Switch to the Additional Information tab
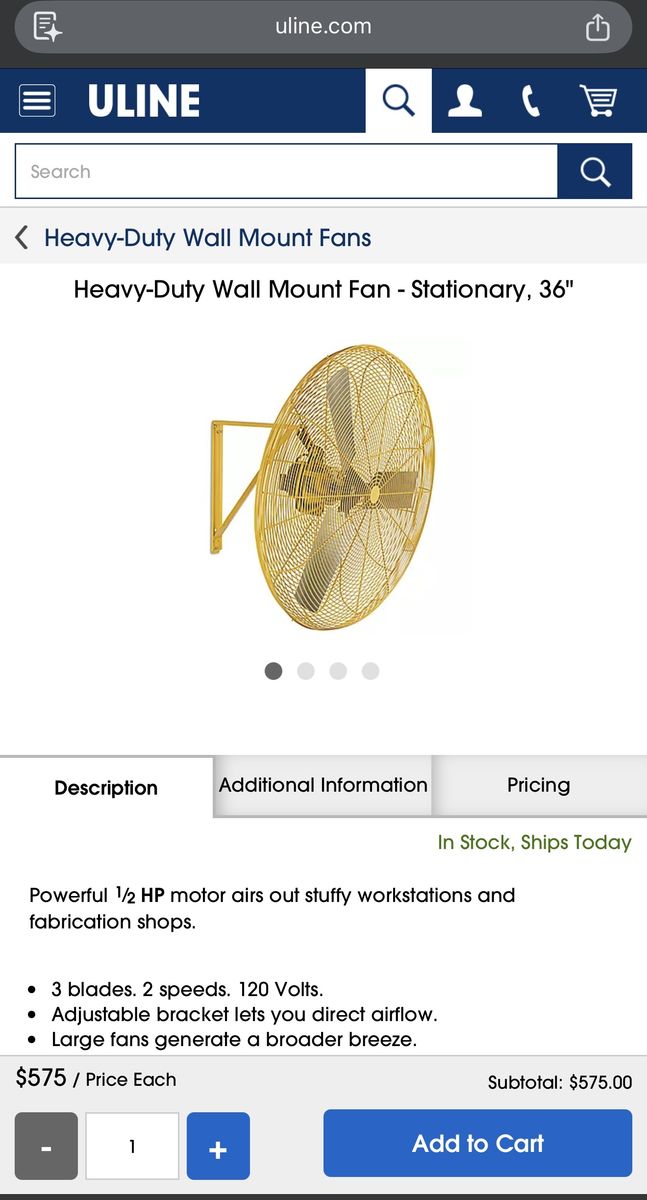 point(323,786)
